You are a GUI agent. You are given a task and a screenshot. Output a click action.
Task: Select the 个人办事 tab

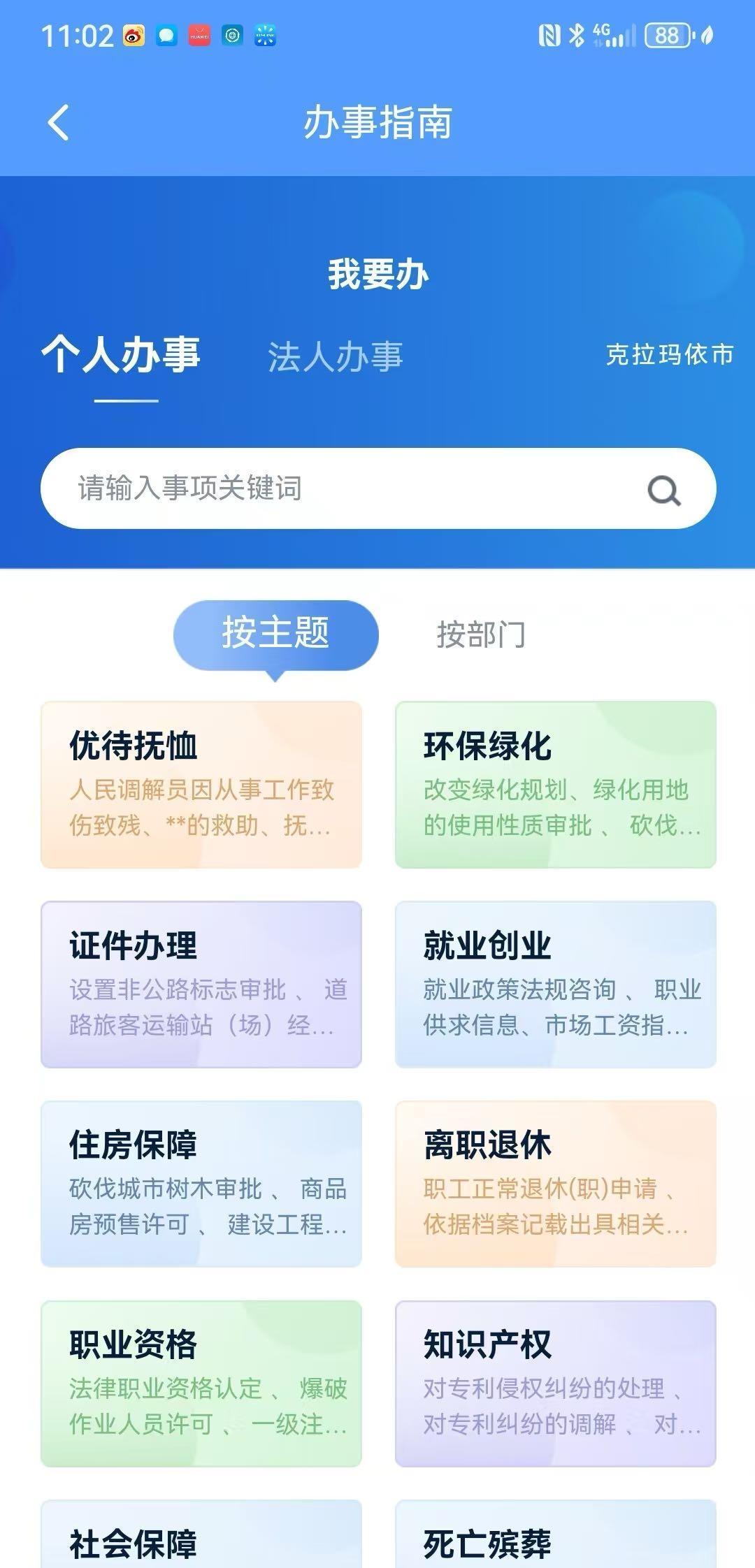click(x=121, y=354)
